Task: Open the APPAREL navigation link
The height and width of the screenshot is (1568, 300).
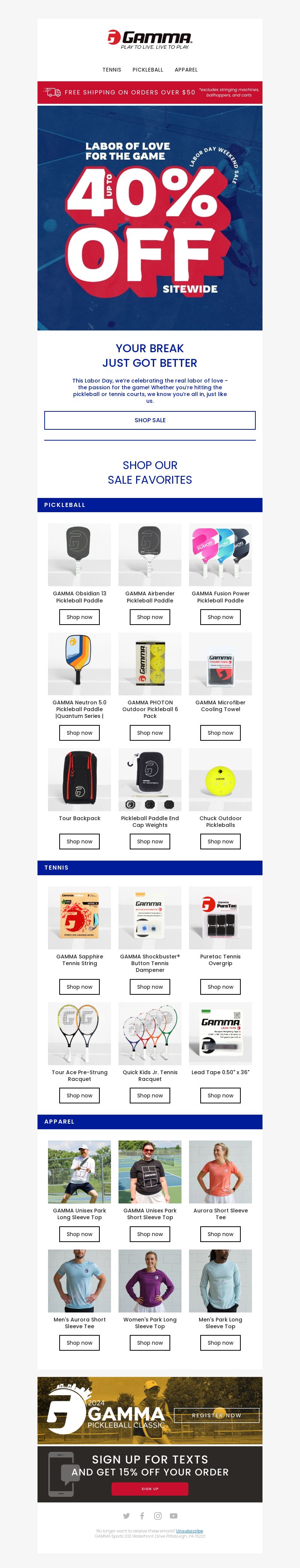Action: pyautogui.click(x=186, y=70)
